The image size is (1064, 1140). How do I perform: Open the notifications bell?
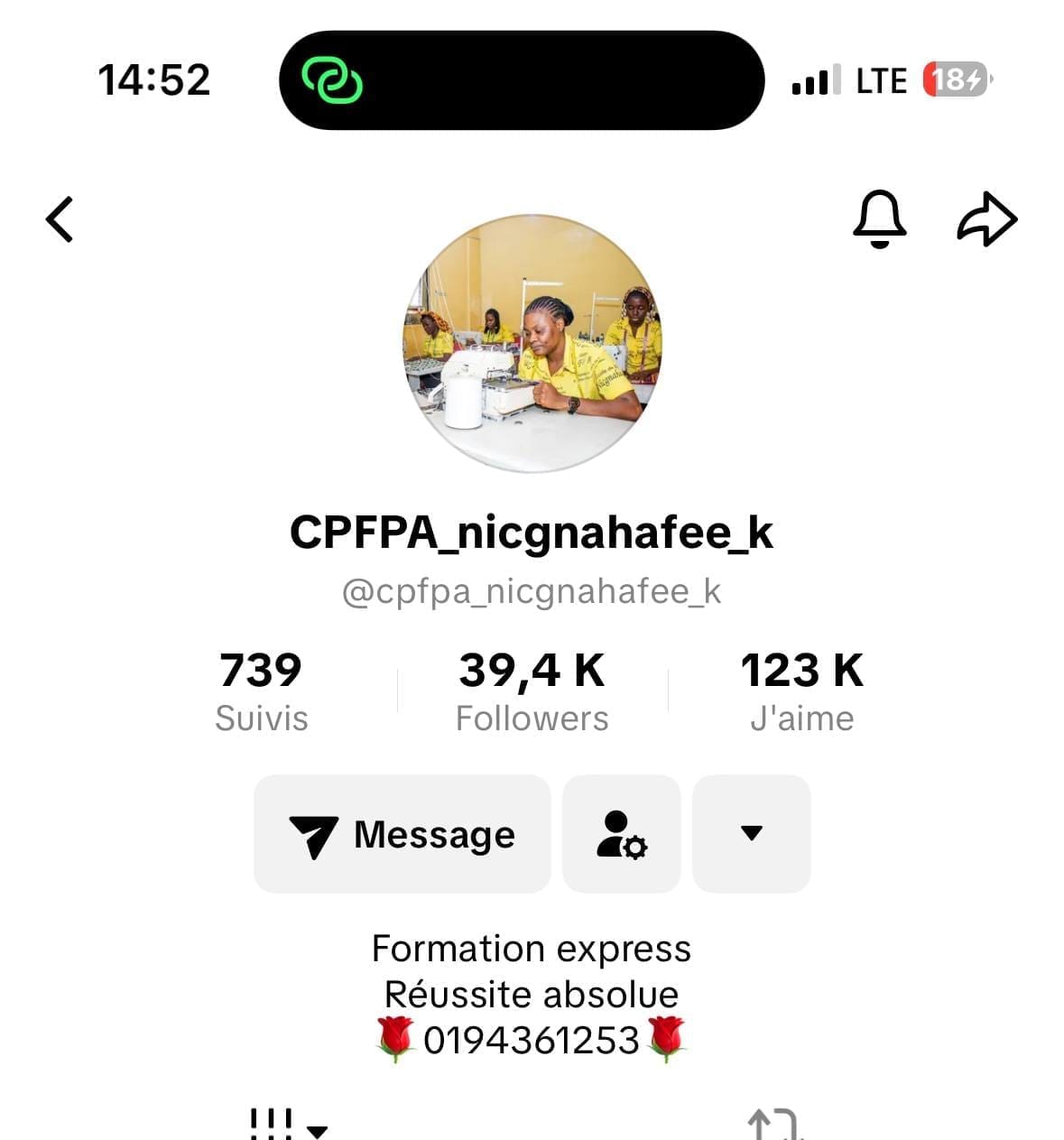[879, 218]
